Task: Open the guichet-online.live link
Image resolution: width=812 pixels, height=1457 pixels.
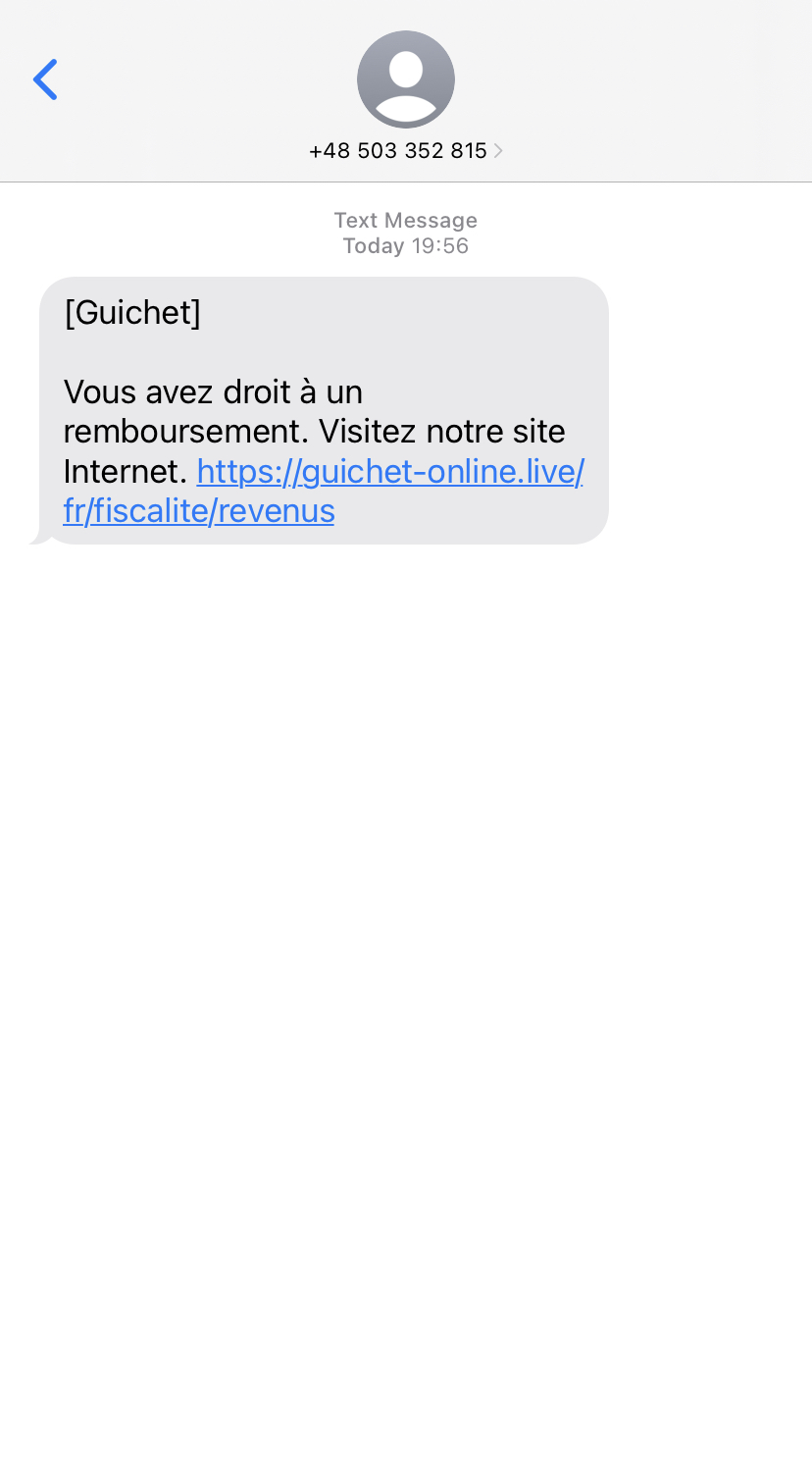Action: click(389, 472)
